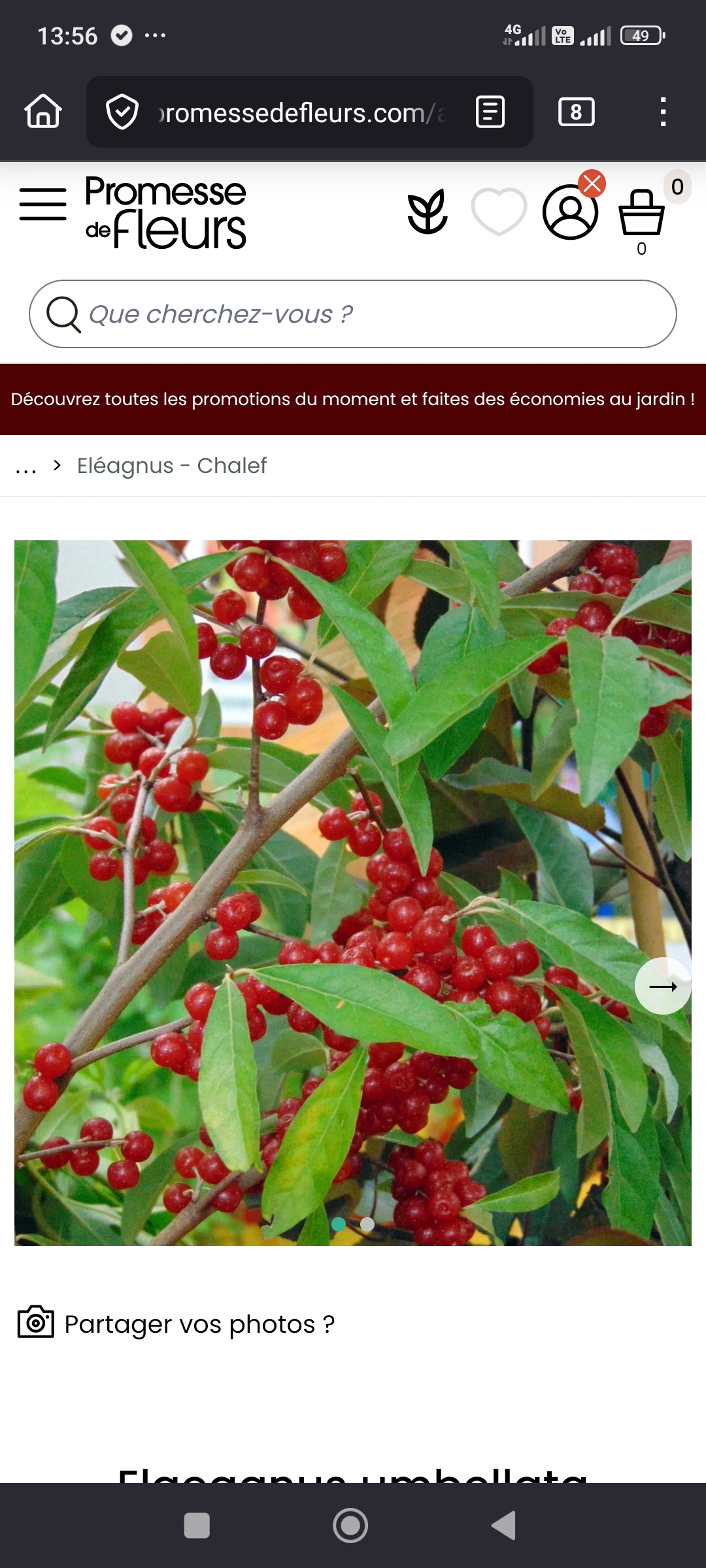Open the browser tabs switcher

[576, 112]
